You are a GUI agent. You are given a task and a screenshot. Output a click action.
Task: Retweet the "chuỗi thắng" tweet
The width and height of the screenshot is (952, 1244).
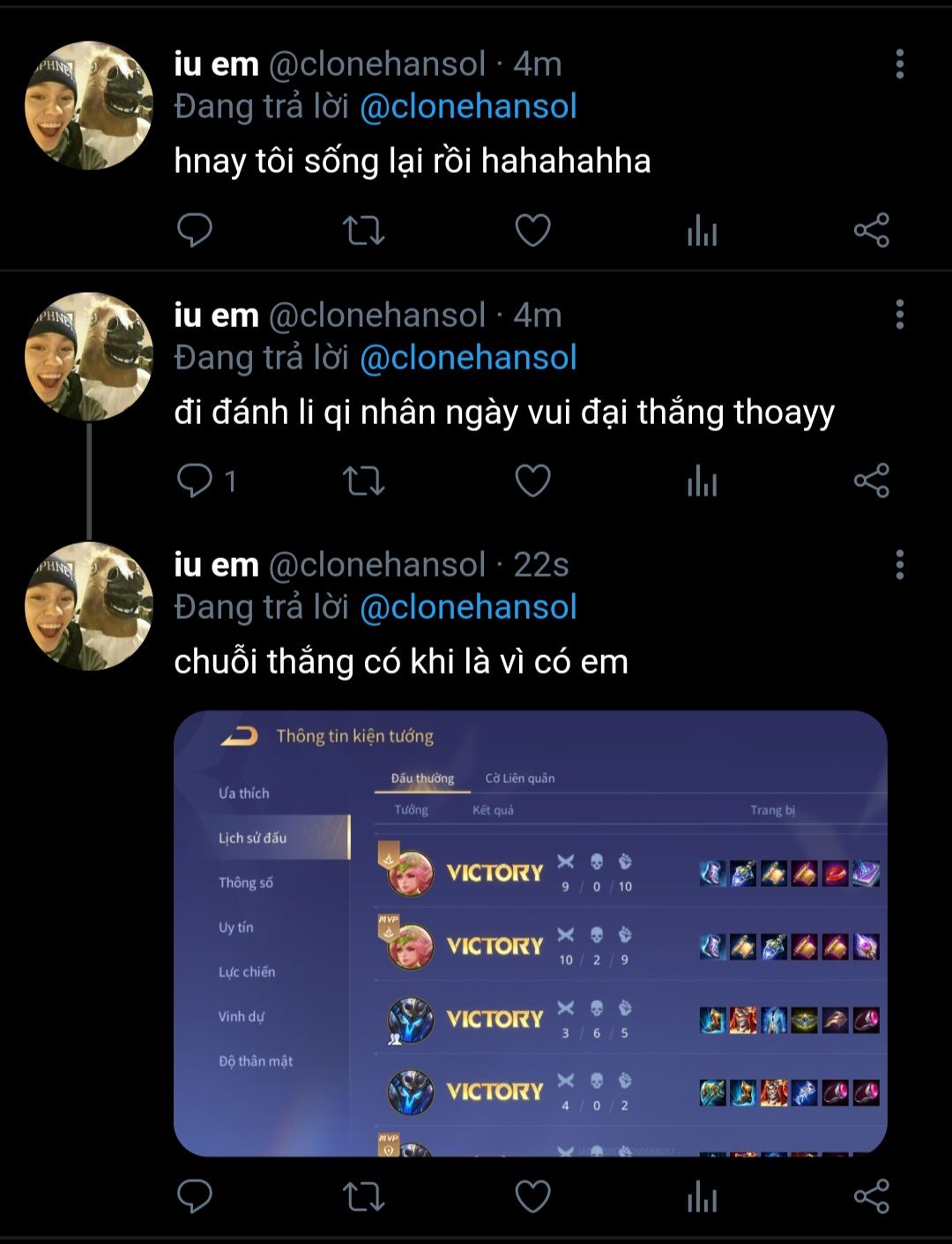363,1196
